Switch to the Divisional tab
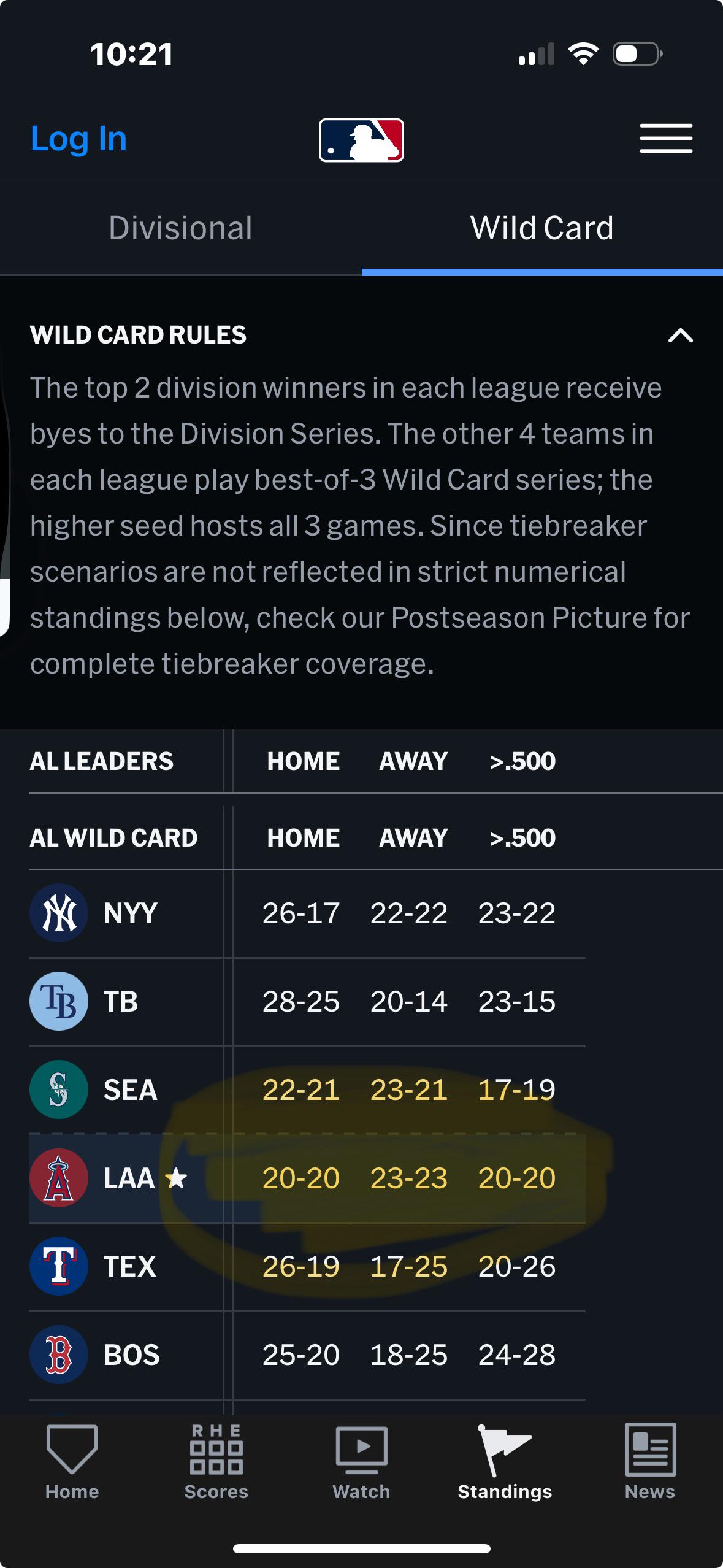Viewport: 723px width, 1568px height. click(181, 228)
